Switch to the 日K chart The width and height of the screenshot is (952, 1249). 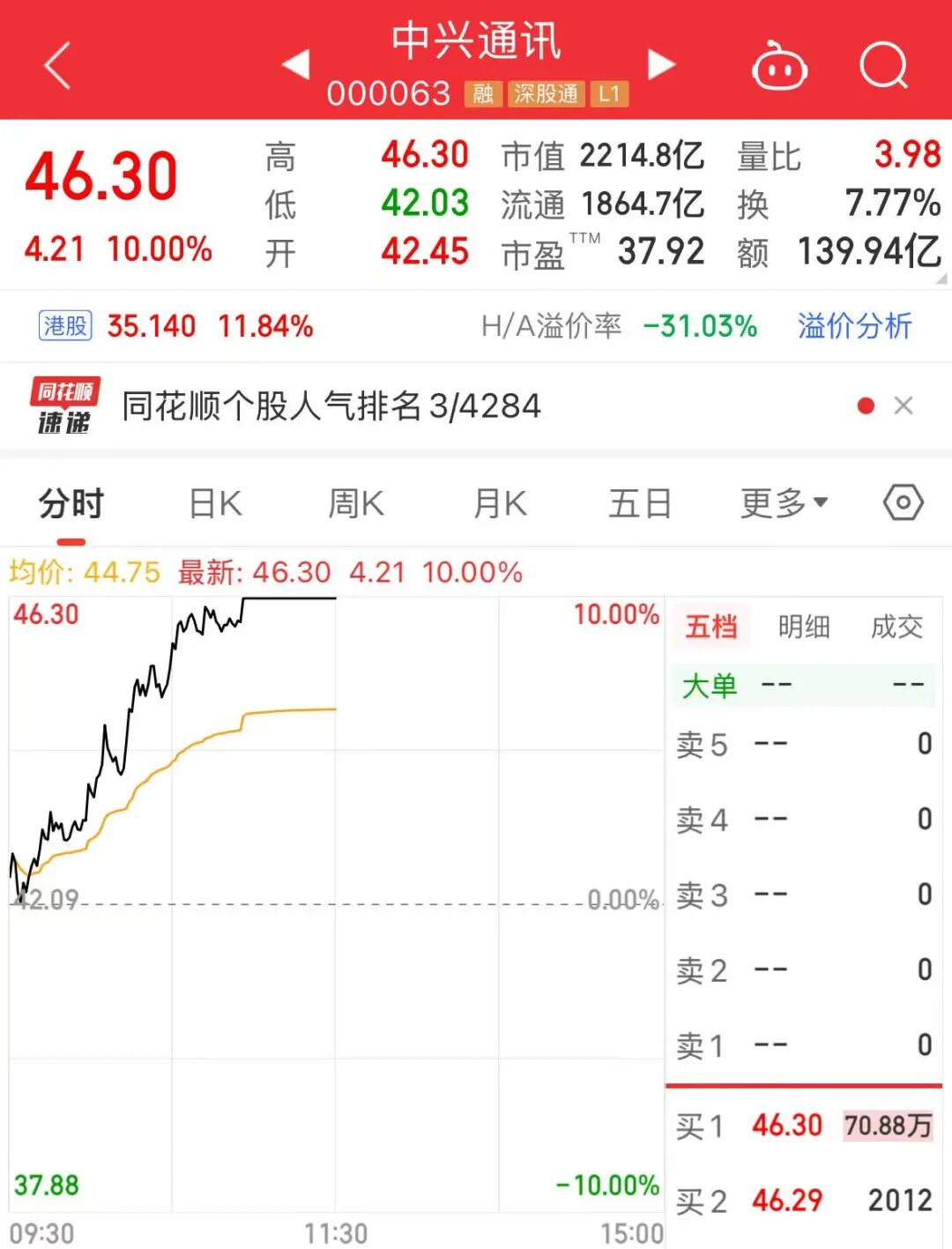pos(215,504)
